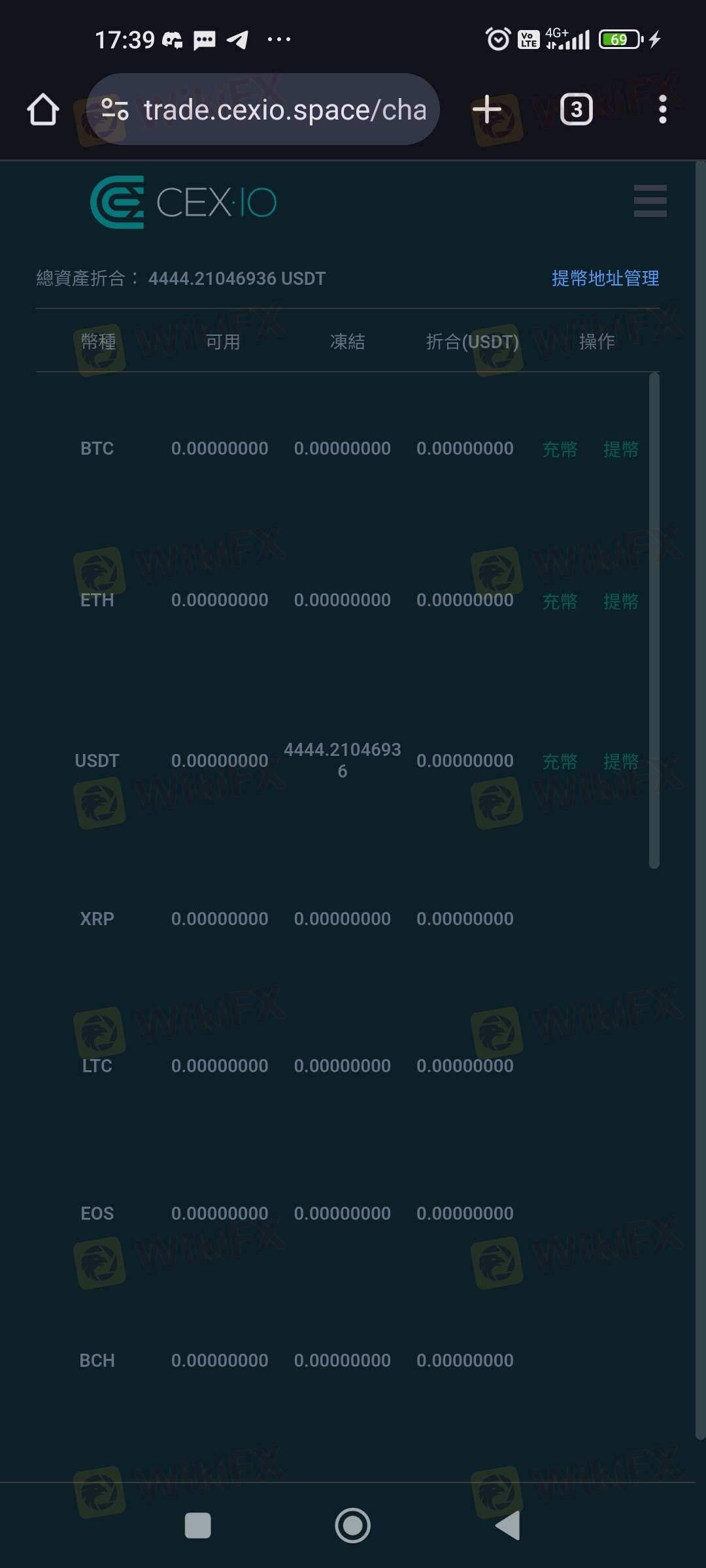Tap the system back button

pyautogui.click(x=508, y=1526)
